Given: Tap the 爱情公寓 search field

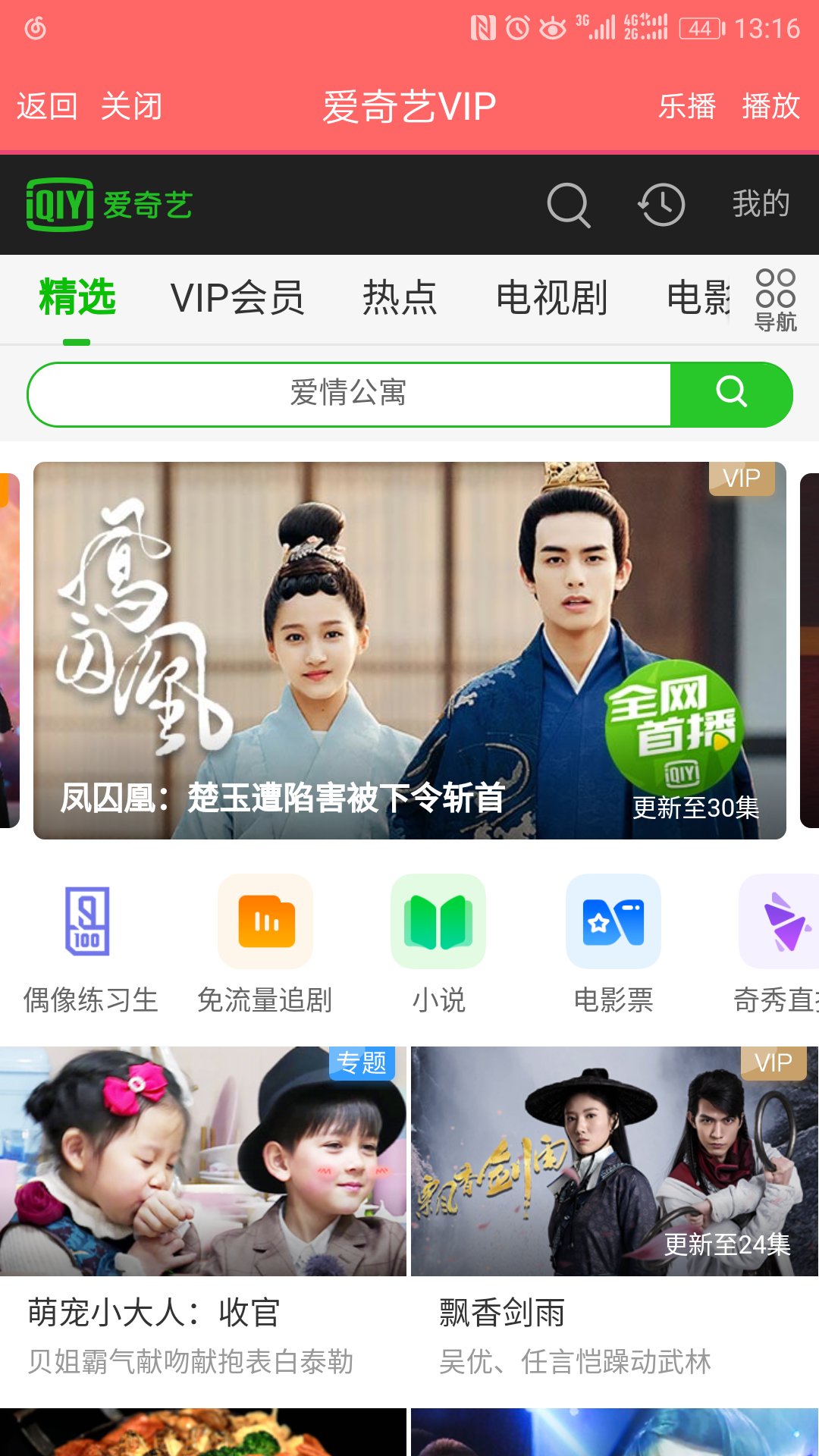Looking at the screenshot, I should click(x=349, y=394).
